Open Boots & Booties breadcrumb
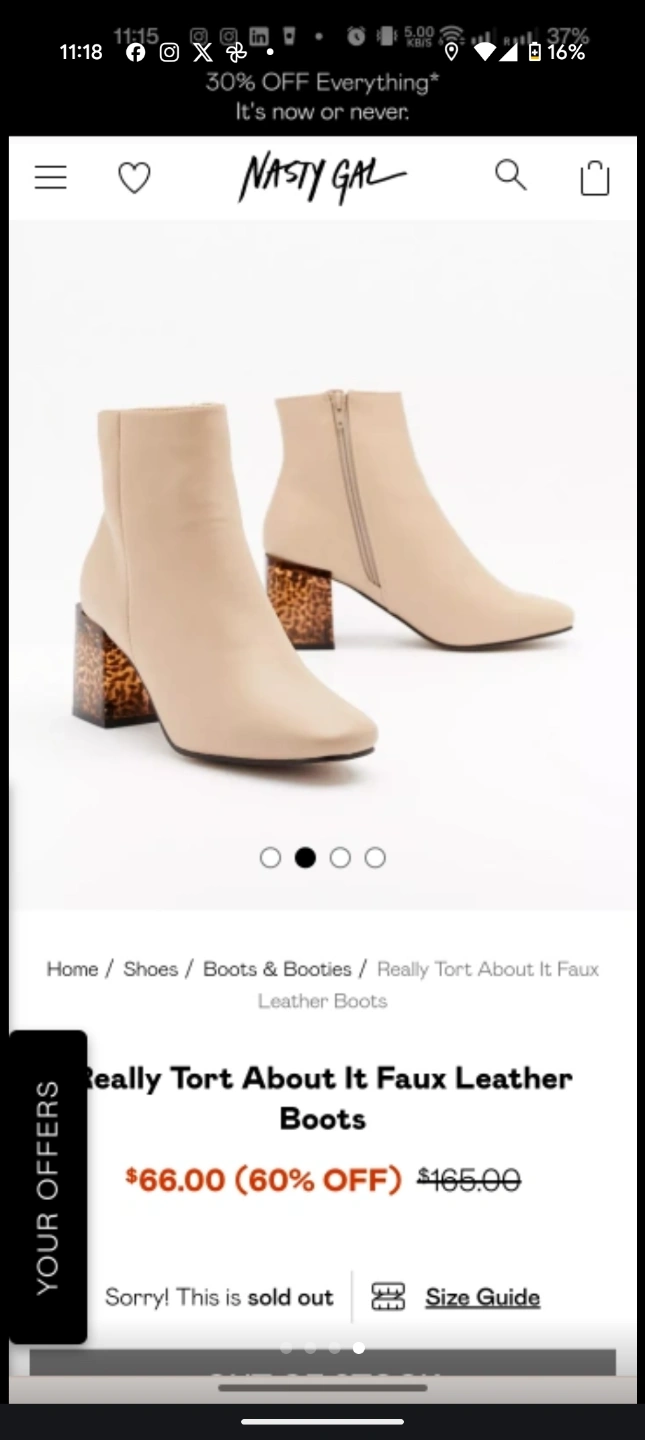645x1440 pixels. pyautogui.click(x=277, y=969)
